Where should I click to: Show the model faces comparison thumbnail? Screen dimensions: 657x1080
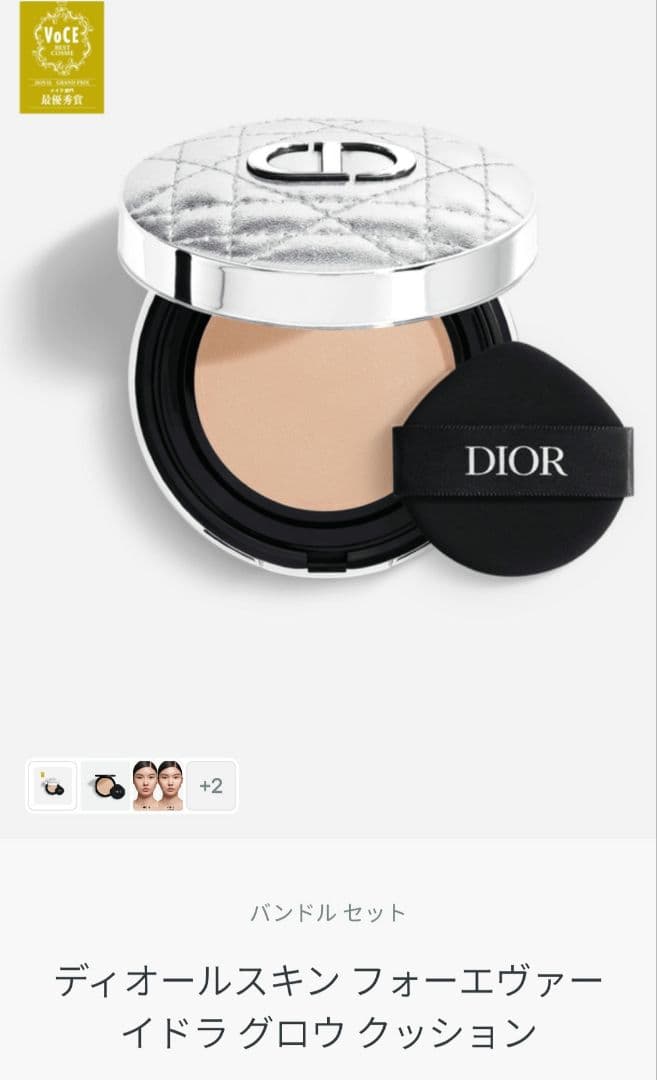click(x=158, y=786)
